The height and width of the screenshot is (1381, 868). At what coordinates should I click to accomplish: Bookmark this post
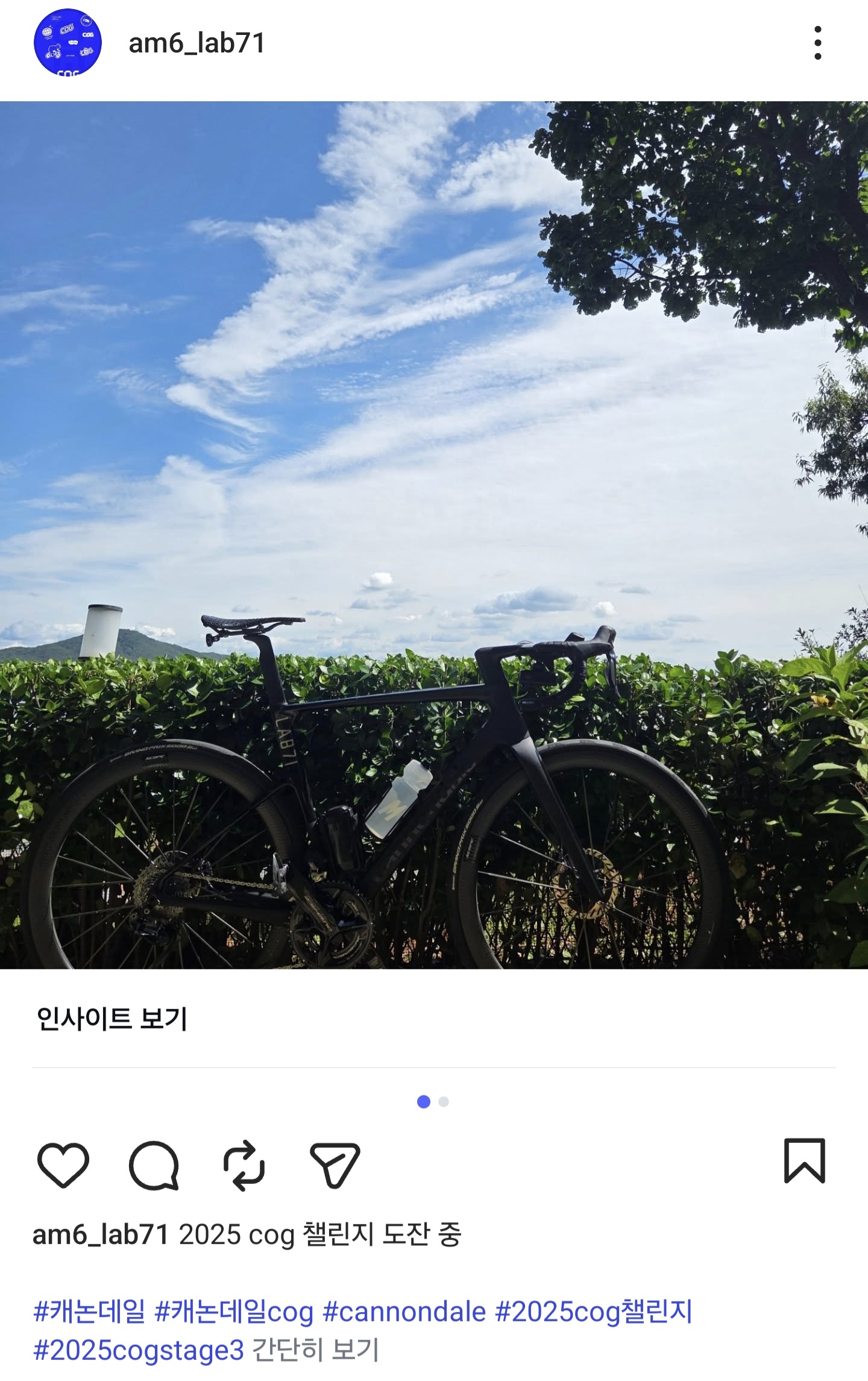[x=804, y=1161]
